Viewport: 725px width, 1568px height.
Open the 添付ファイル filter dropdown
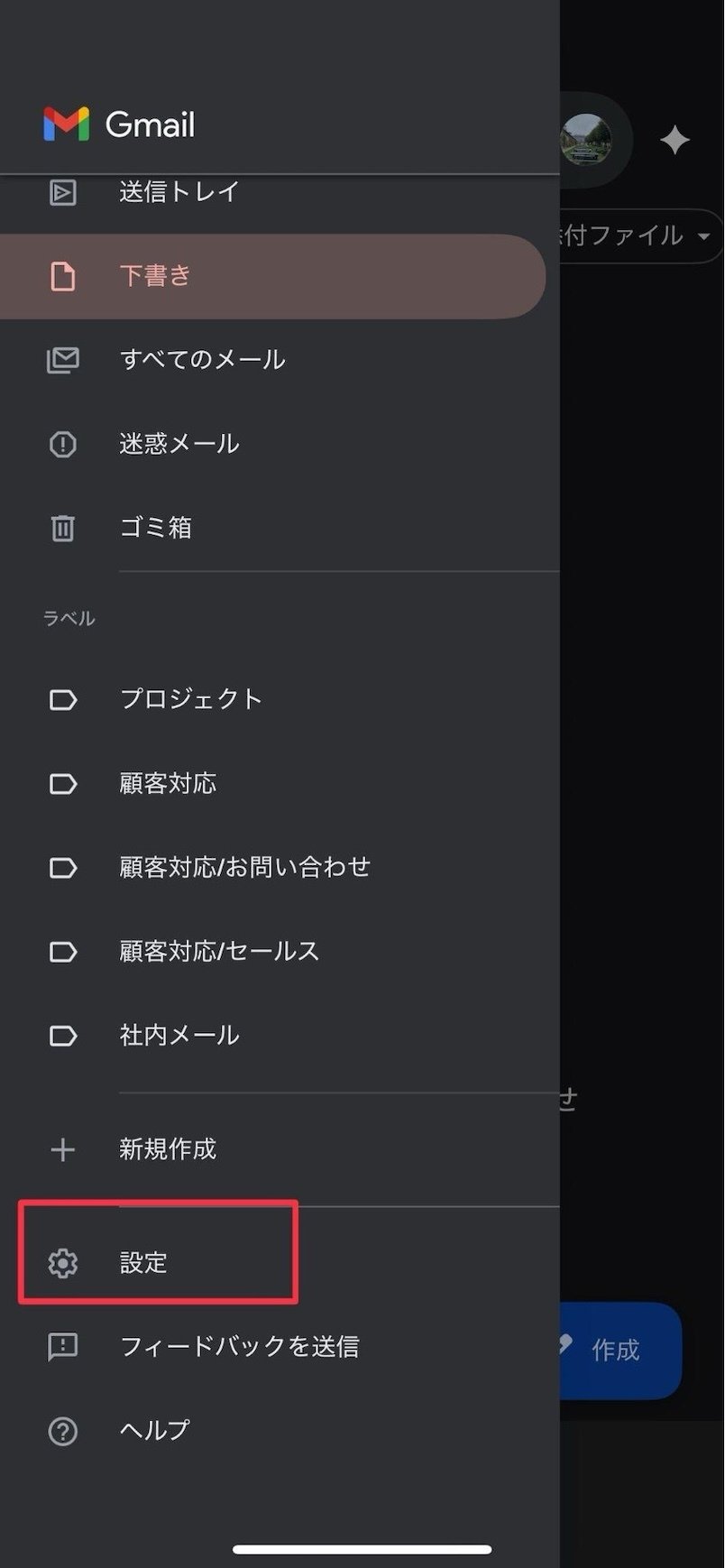(x=631, y=235)
